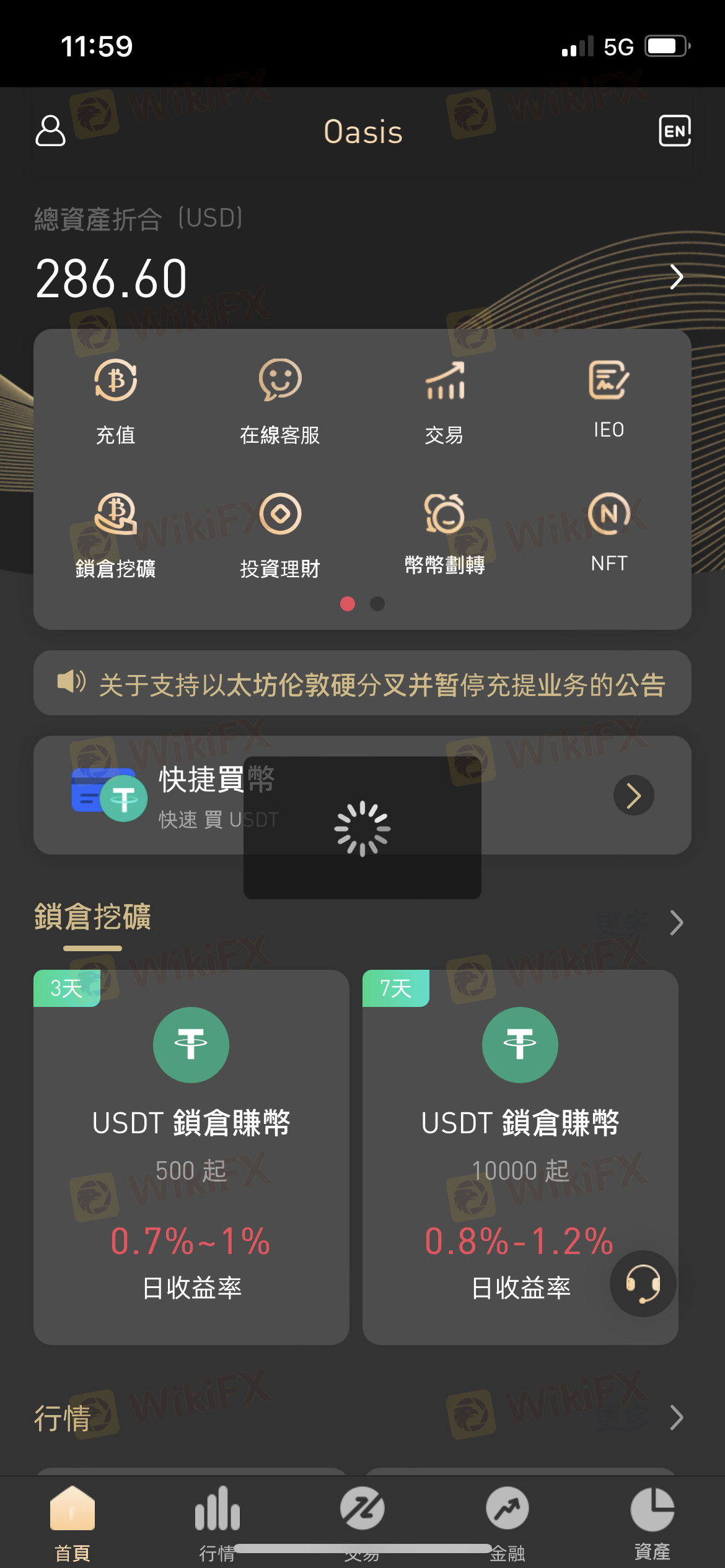Switch language with the EN icon
Image resolution: width=725 pixels, height=1568 pixels.
(x=674, y=131)
